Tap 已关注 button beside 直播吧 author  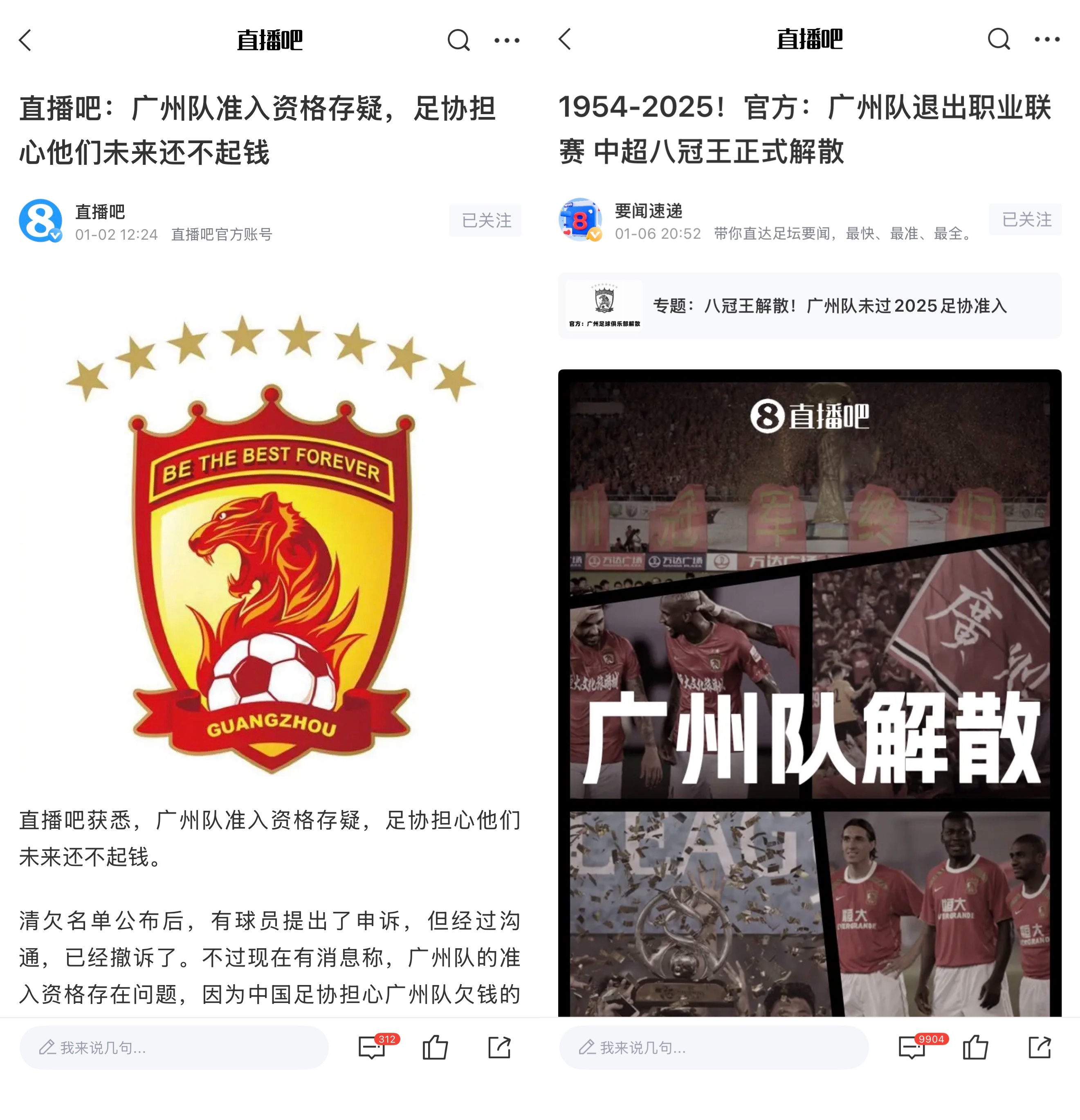(485, 220)
